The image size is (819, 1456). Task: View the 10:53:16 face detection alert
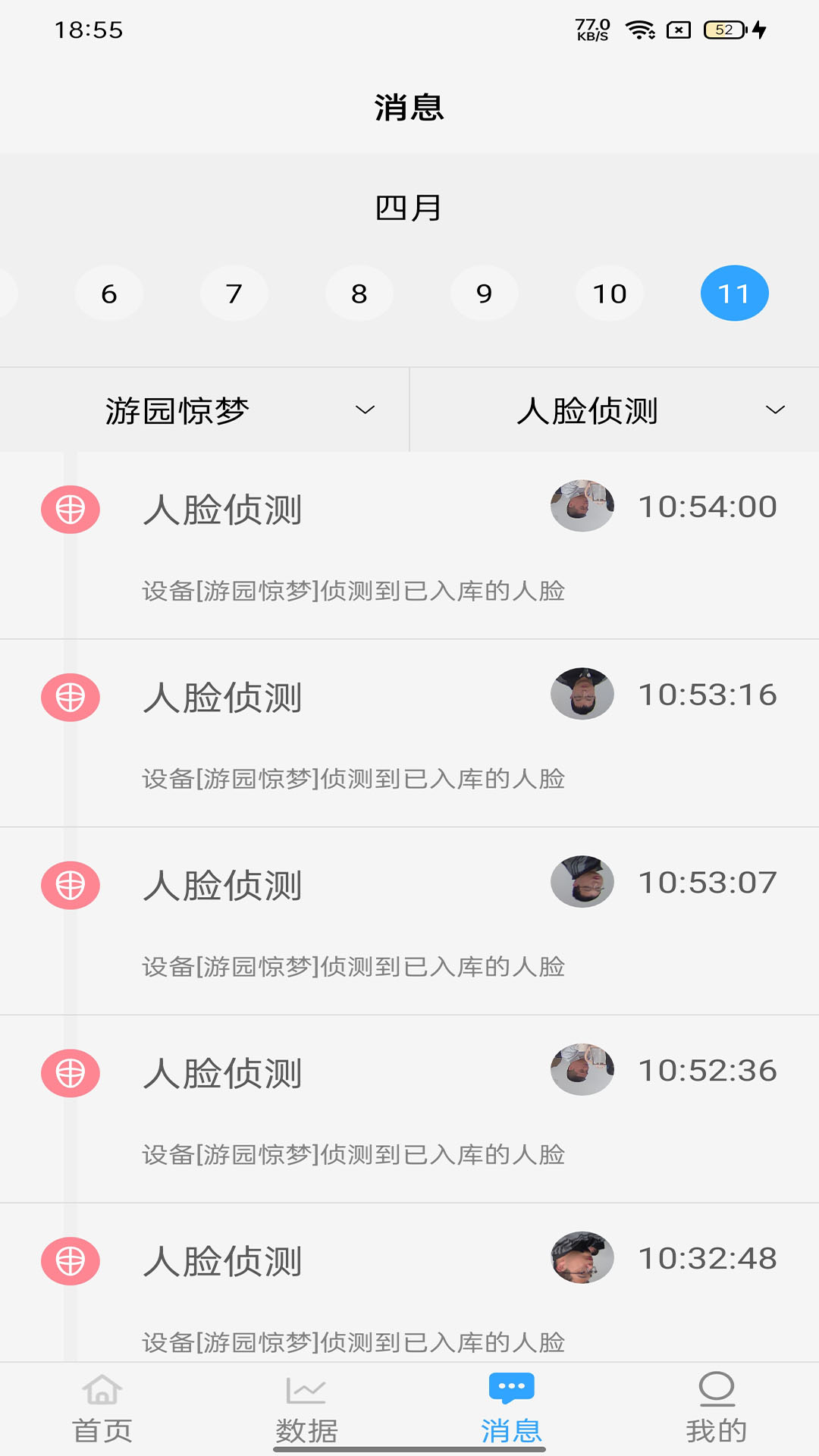point(409,733)
